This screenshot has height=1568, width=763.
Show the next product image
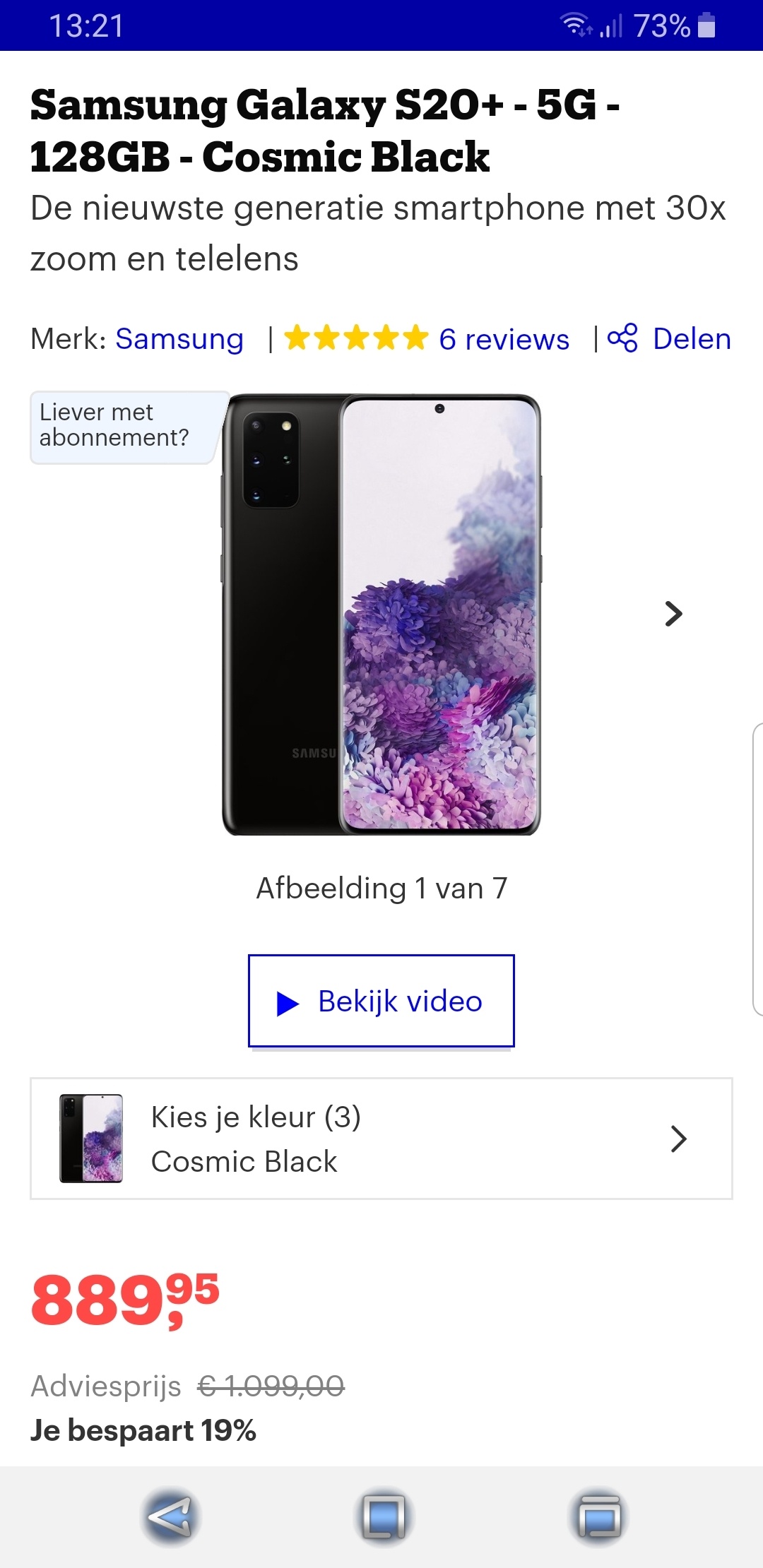click(673, 614)
